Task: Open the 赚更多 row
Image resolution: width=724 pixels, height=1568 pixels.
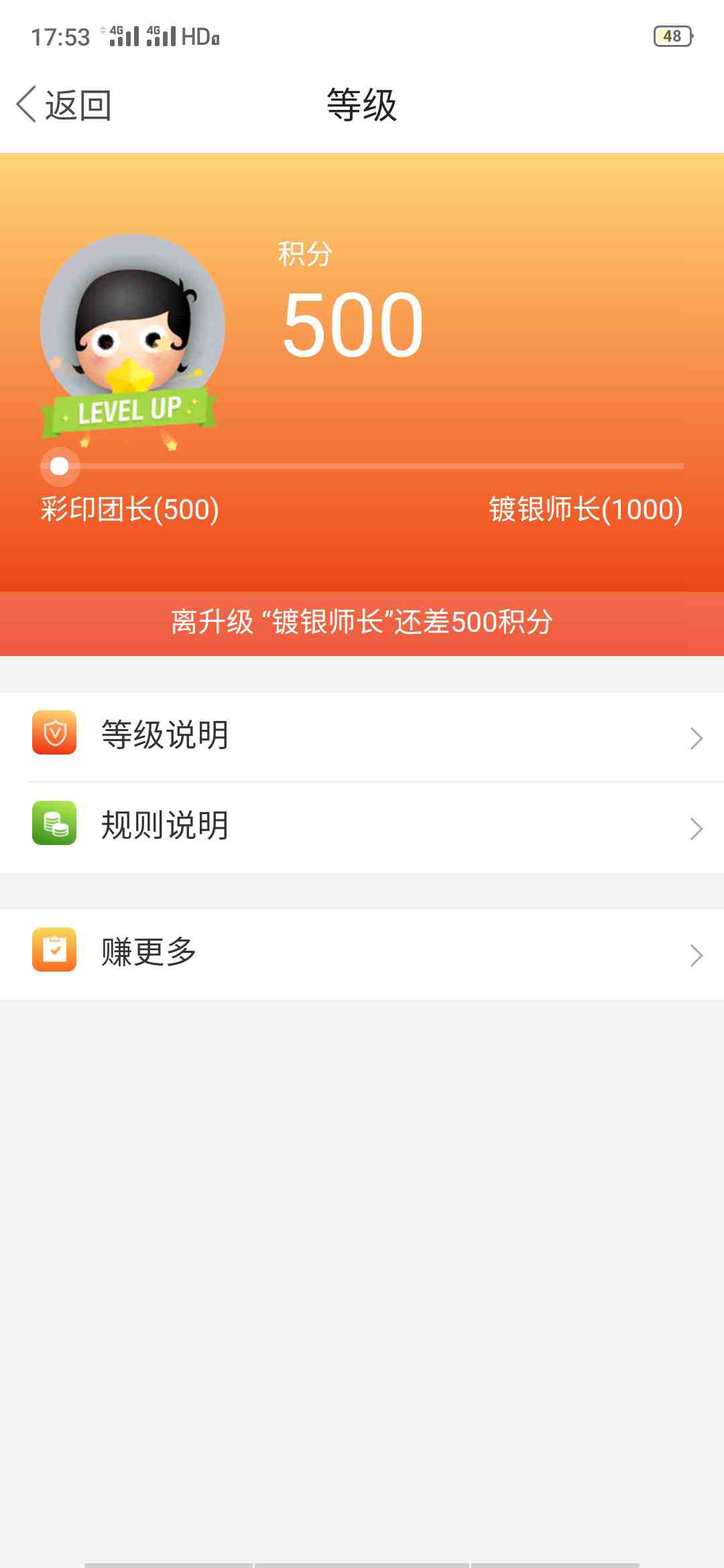Action: point(362,953)
